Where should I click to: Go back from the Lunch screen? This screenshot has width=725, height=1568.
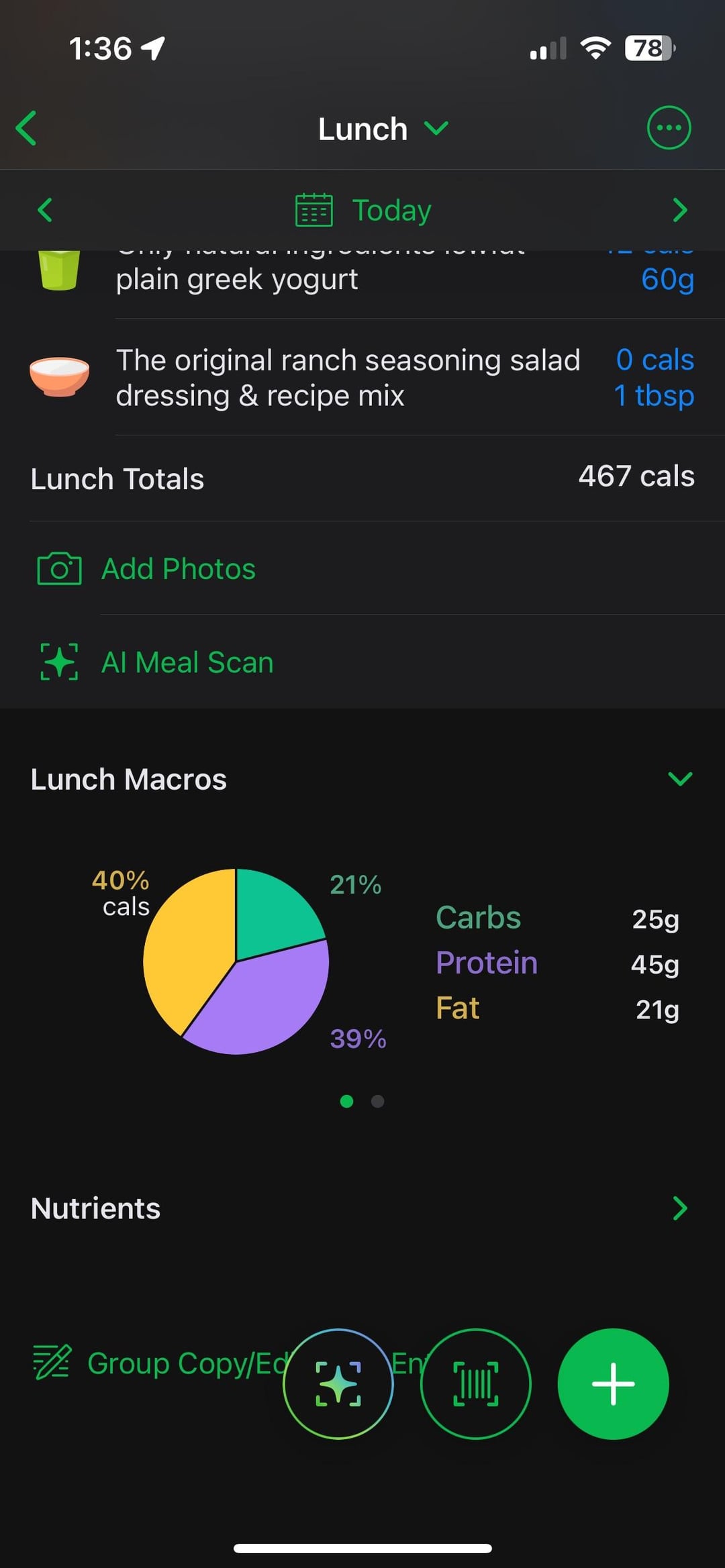27,128
